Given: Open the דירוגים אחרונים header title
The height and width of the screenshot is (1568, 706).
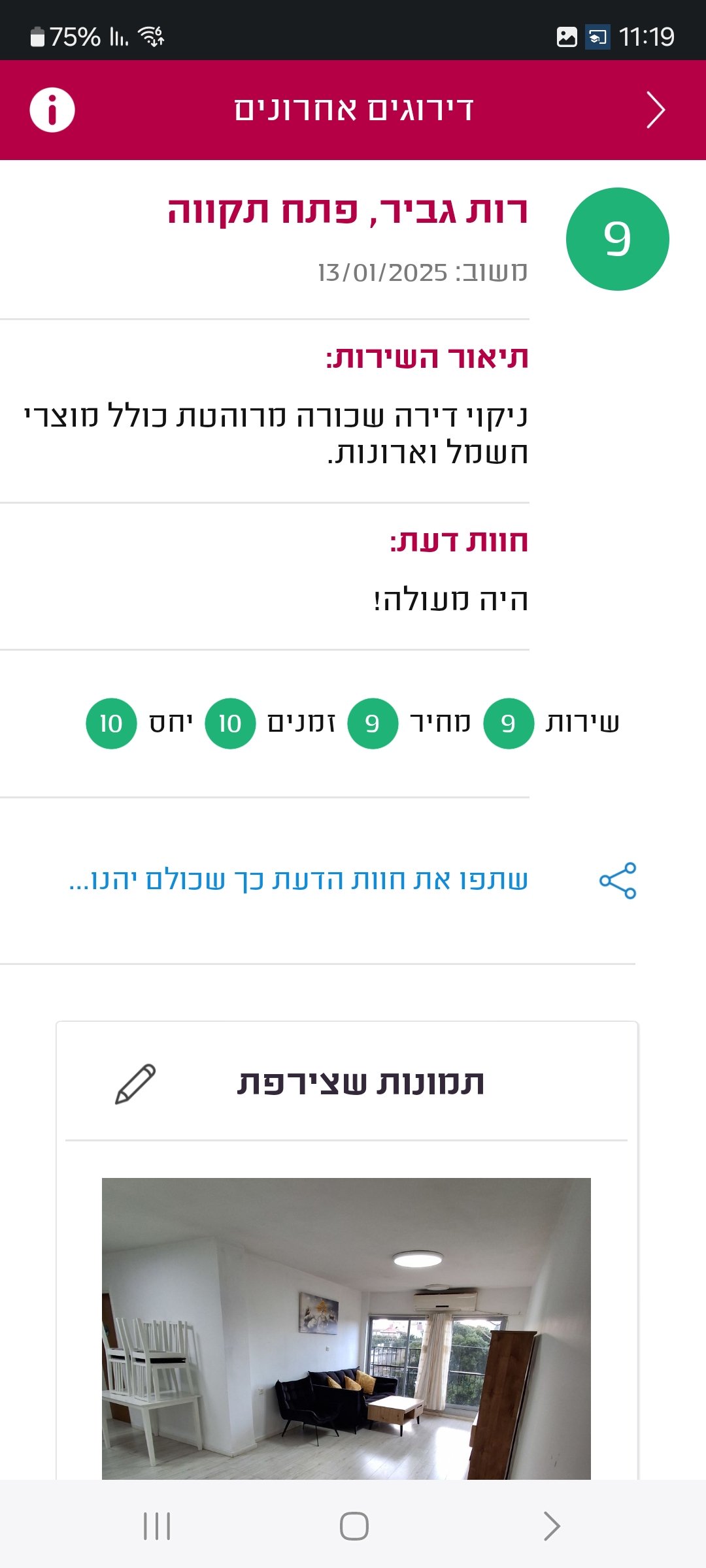Looking at the screenshot, I should (x=353, y=110).
